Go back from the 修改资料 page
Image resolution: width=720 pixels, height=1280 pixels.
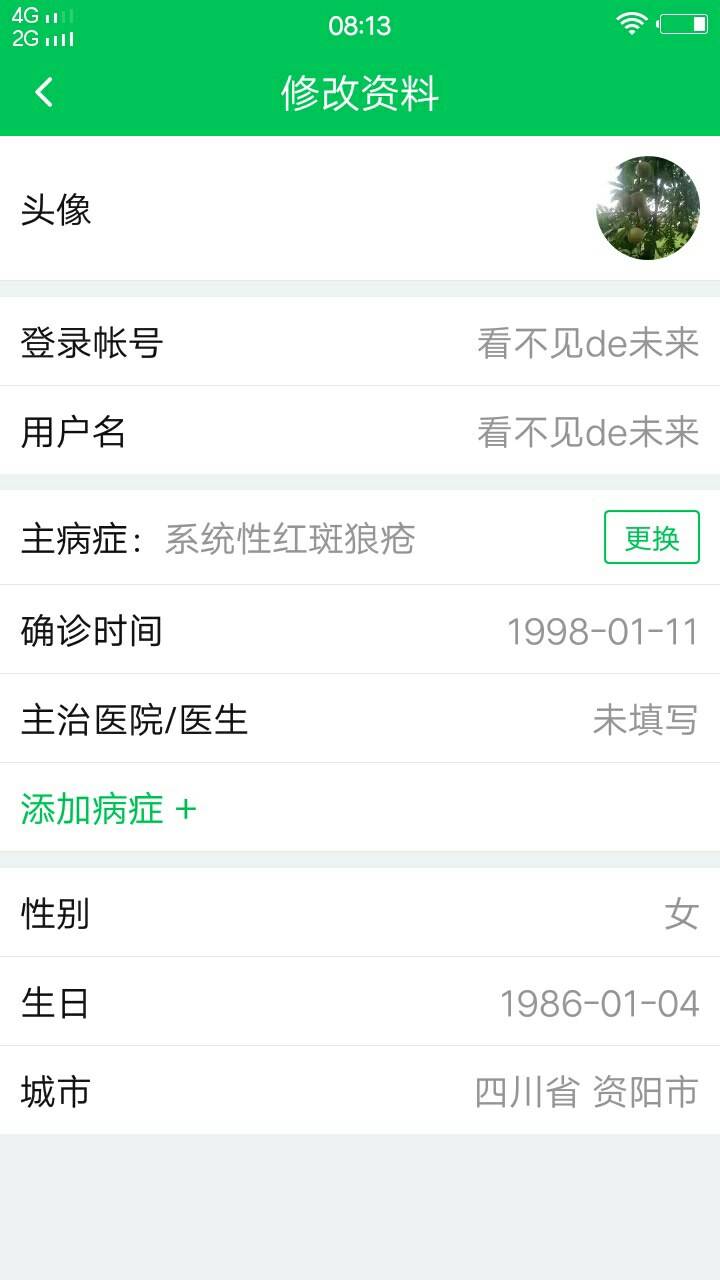(44, 93)
